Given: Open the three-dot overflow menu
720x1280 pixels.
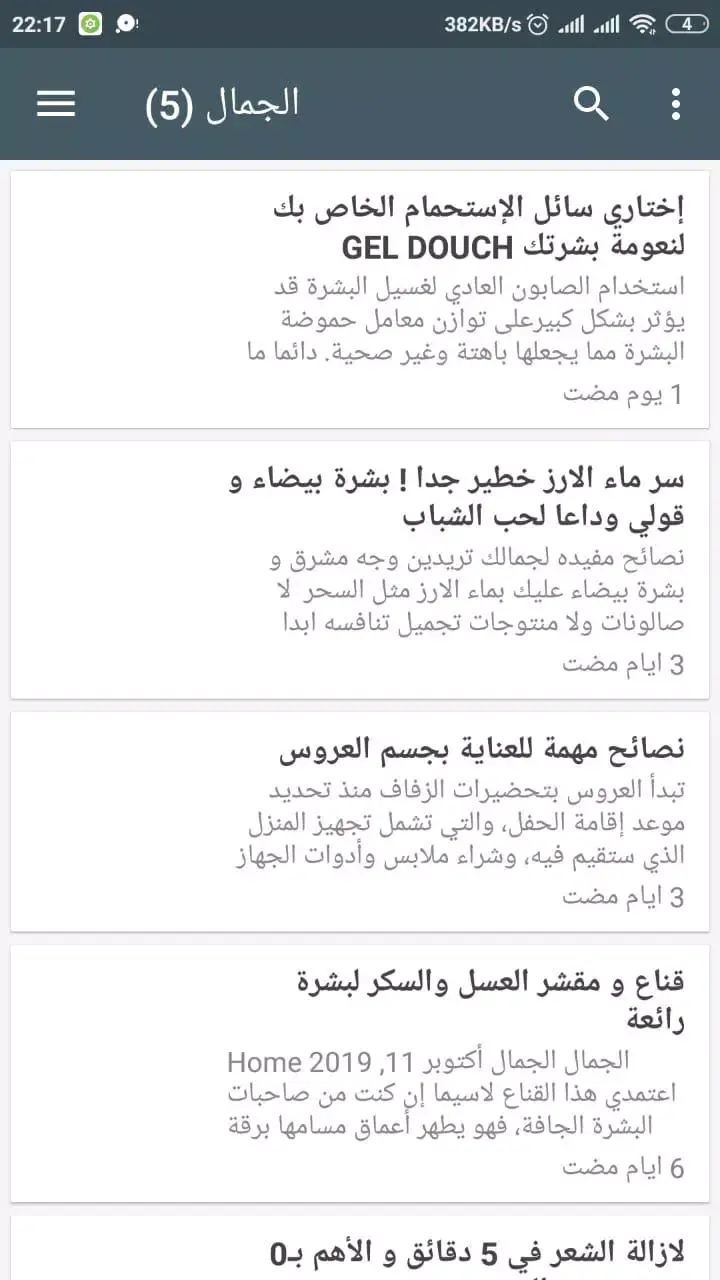Looking at the screenshot, I should click(676, 103).
